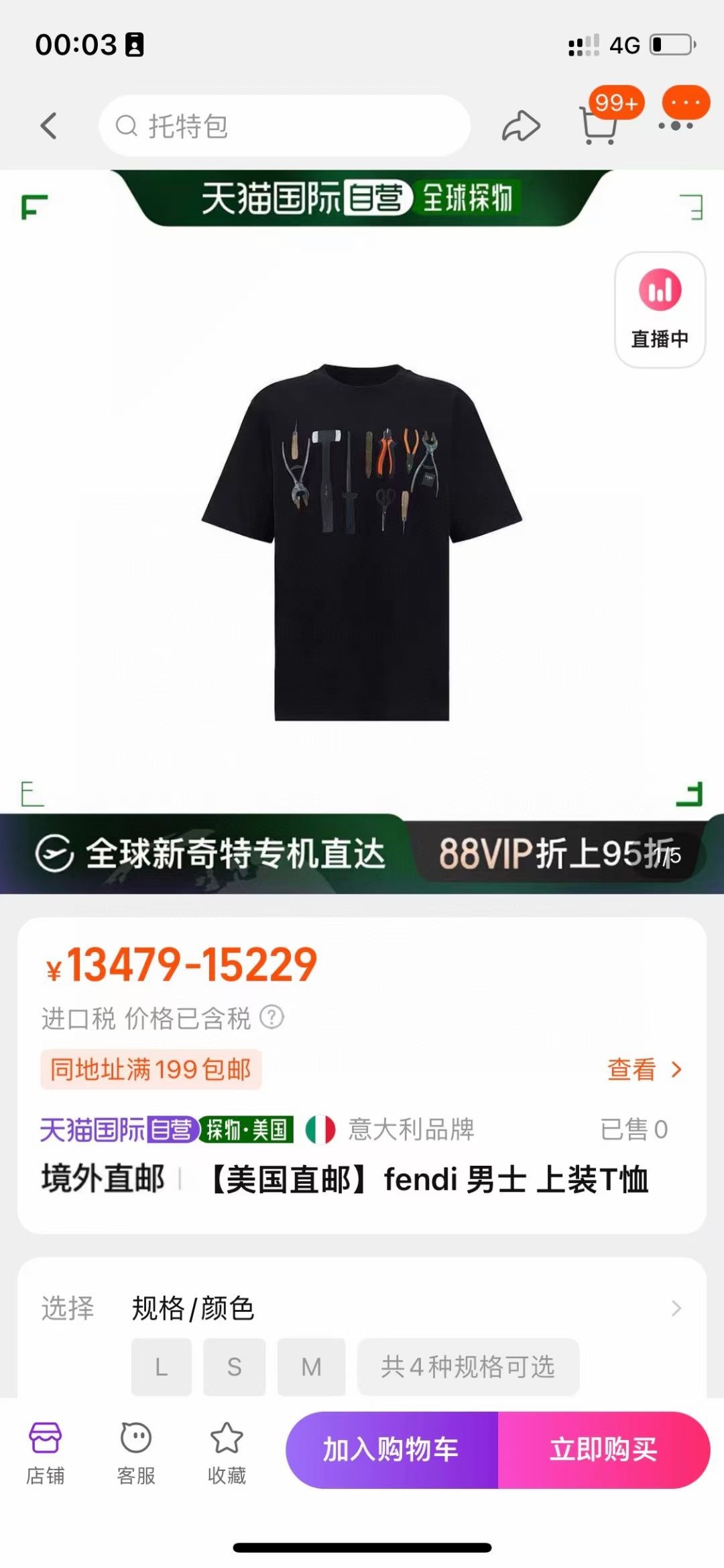Image resolution: width=724 pixels, height=1568 pixels.
Task: Tap 查看 to view shipping offer
Action: 644,1069
